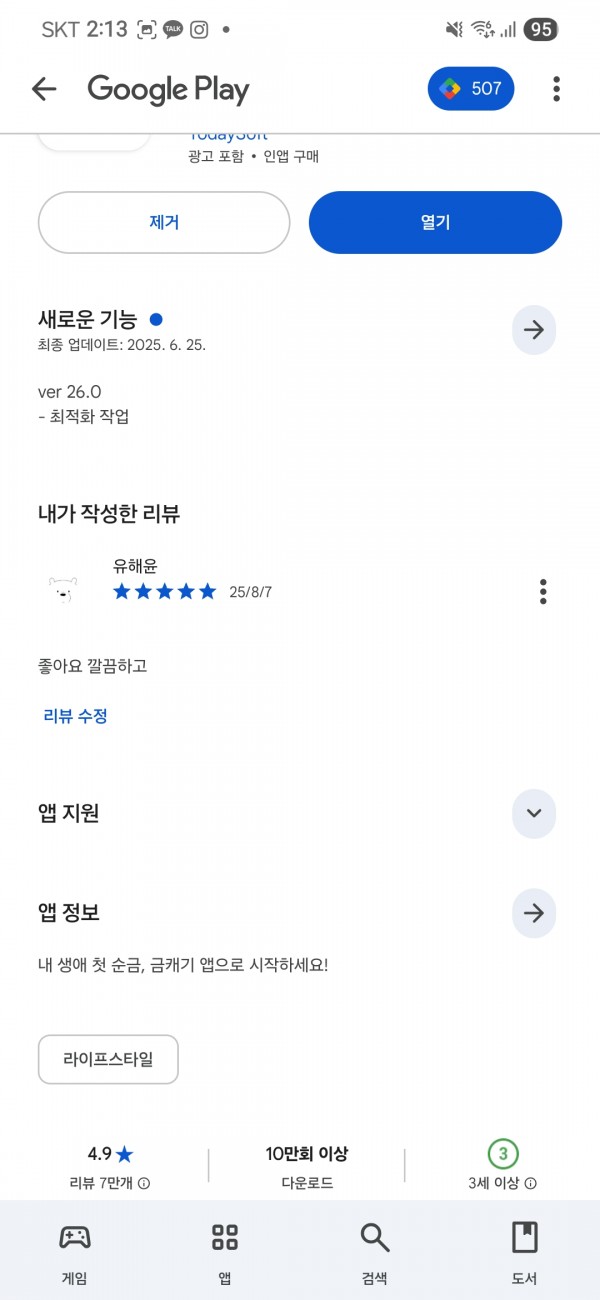This screenshot has height=1300, width=600.
Task: Switch to the 도서 tab
Action: (525, 1250)
